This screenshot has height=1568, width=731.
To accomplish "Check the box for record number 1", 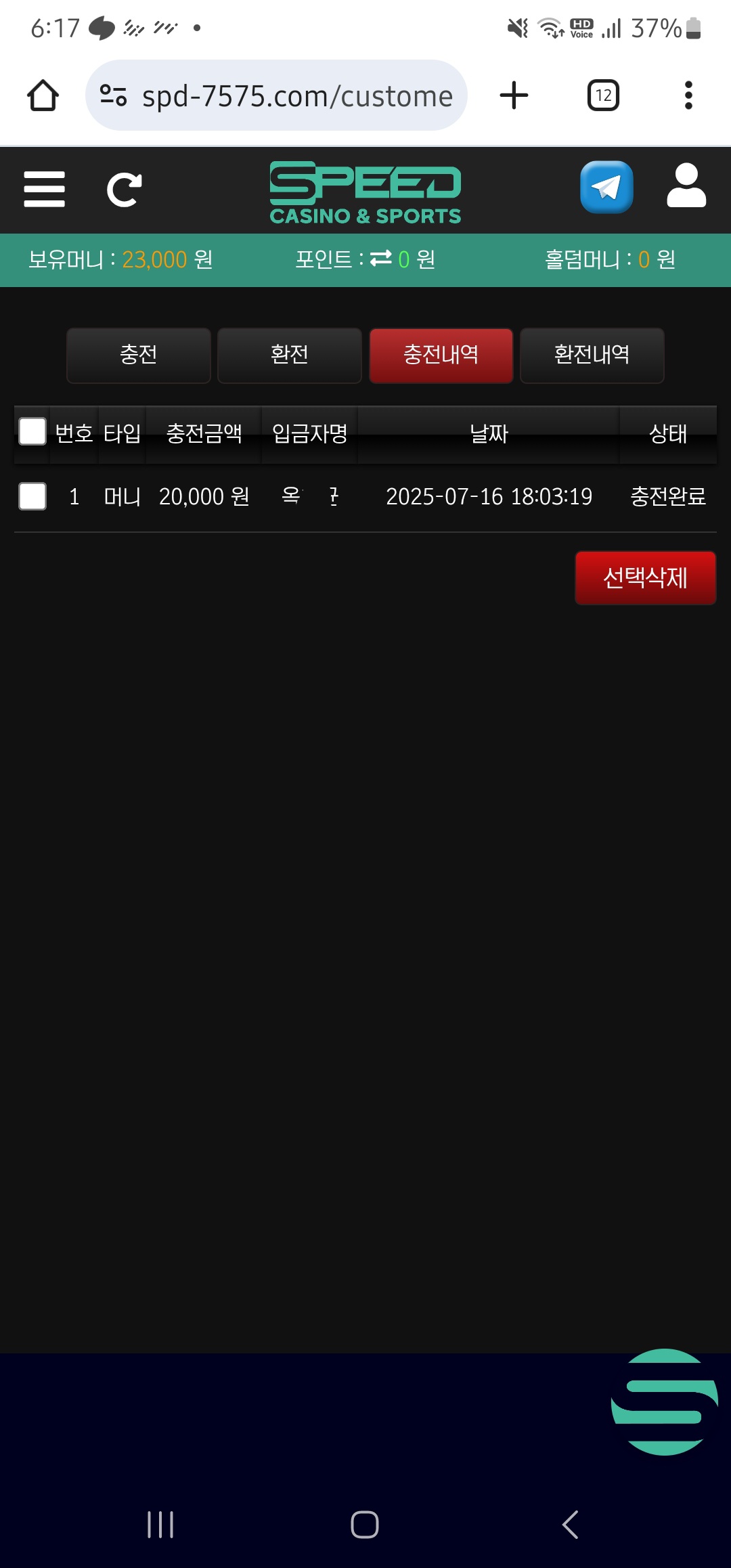I will click(32, 496).
